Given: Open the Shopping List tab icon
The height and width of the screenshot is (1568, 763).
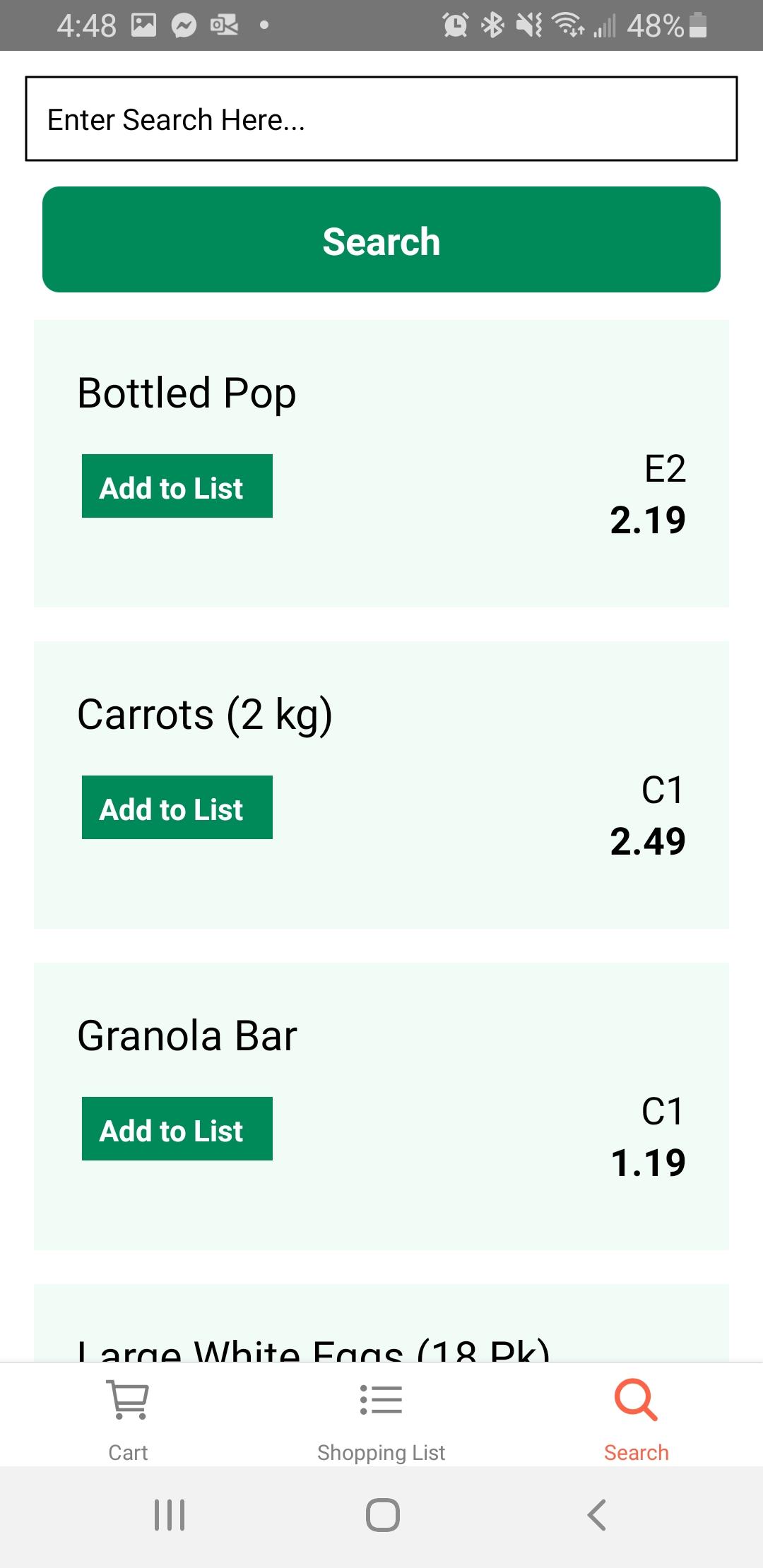Looking at the screenshot, I should tap(381, 1401).
